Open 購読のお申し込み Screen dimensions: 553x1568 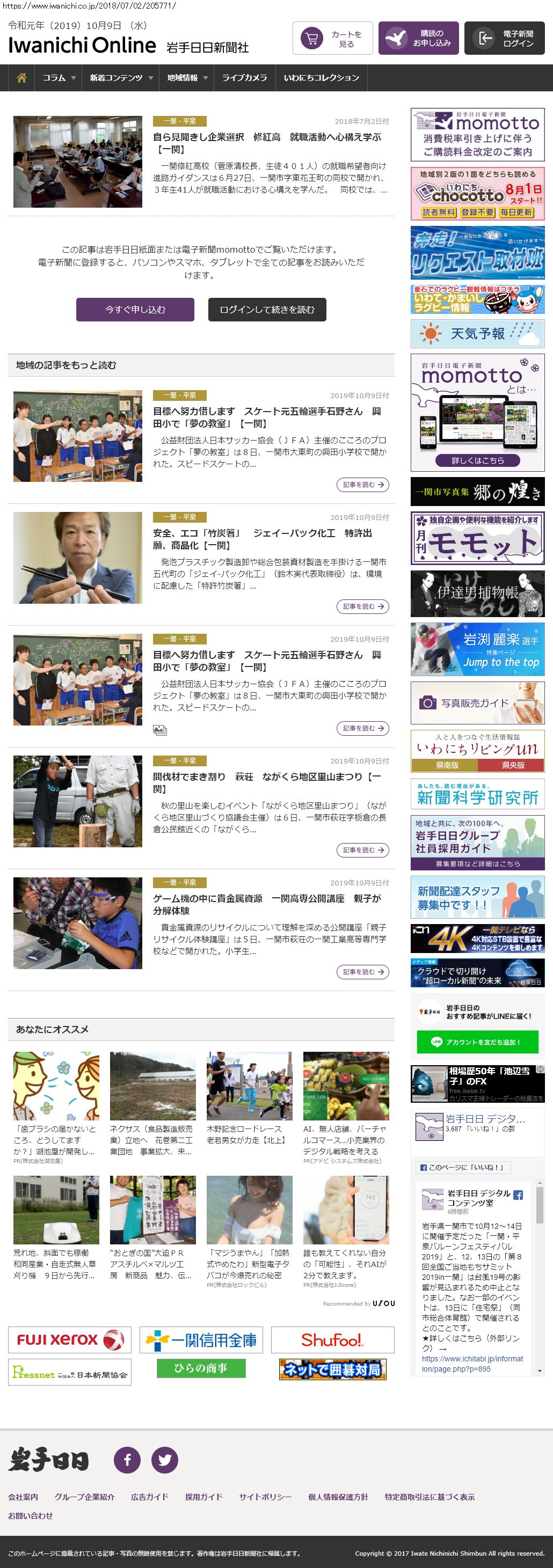418,38
